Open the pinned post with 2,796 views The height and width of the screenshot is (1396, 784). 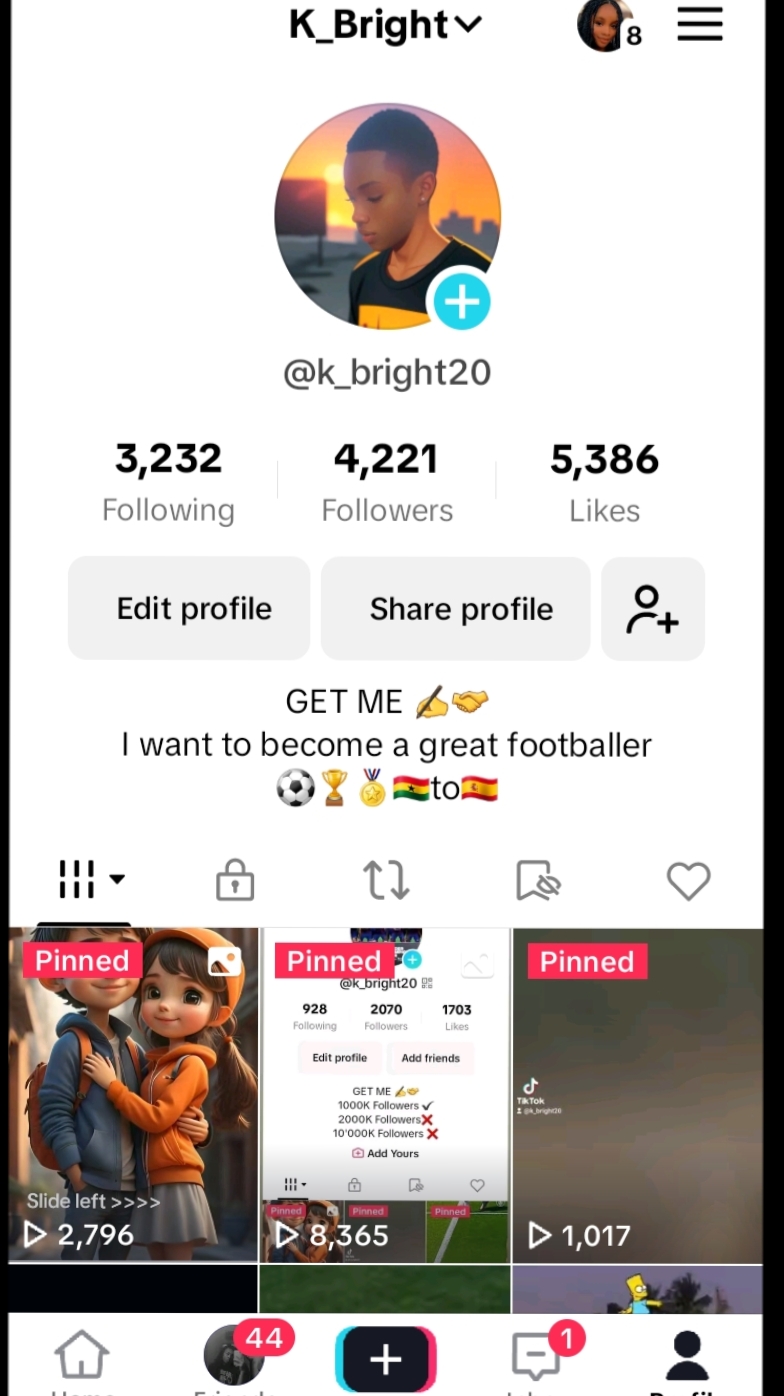(x=133, y=1095)
